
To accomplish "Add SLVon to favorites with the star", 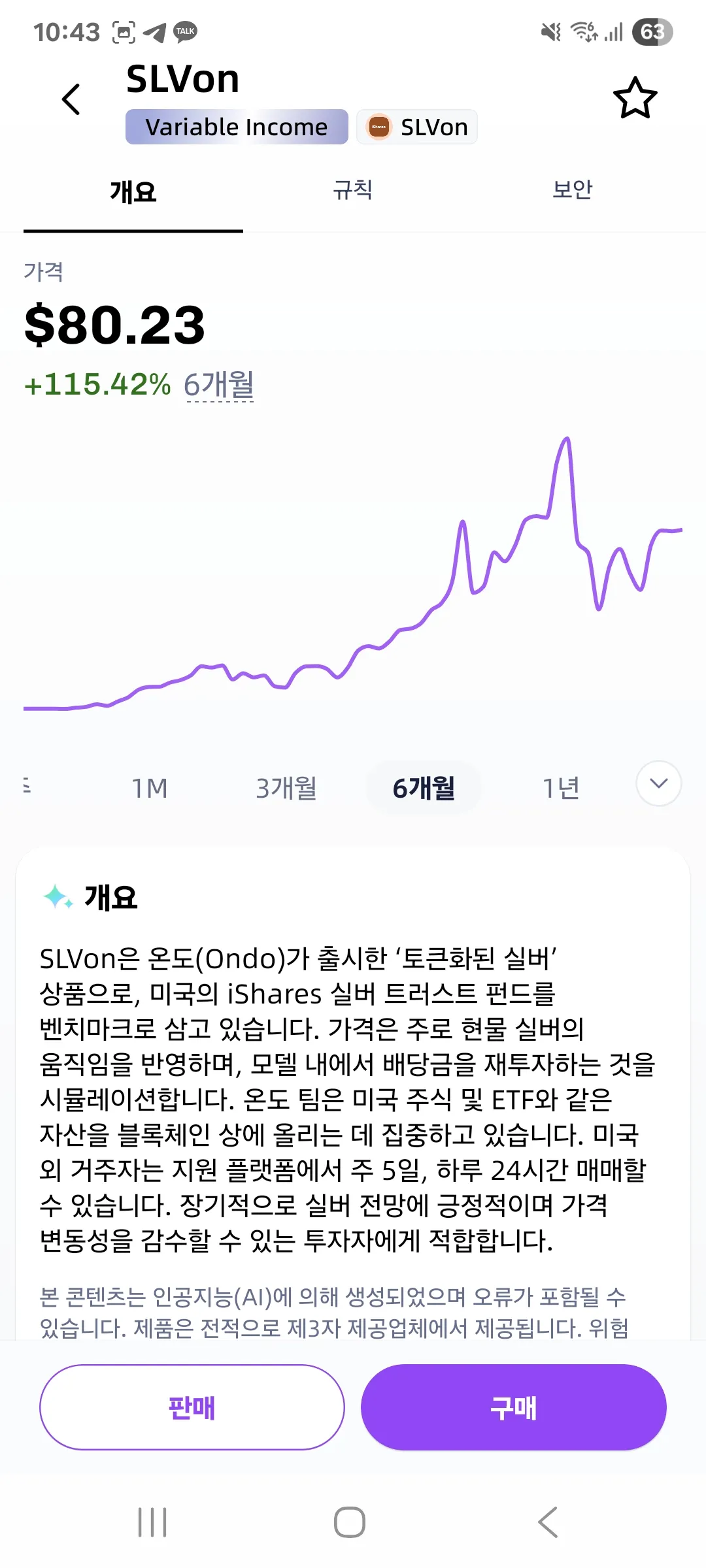I will tap(635, 99).
